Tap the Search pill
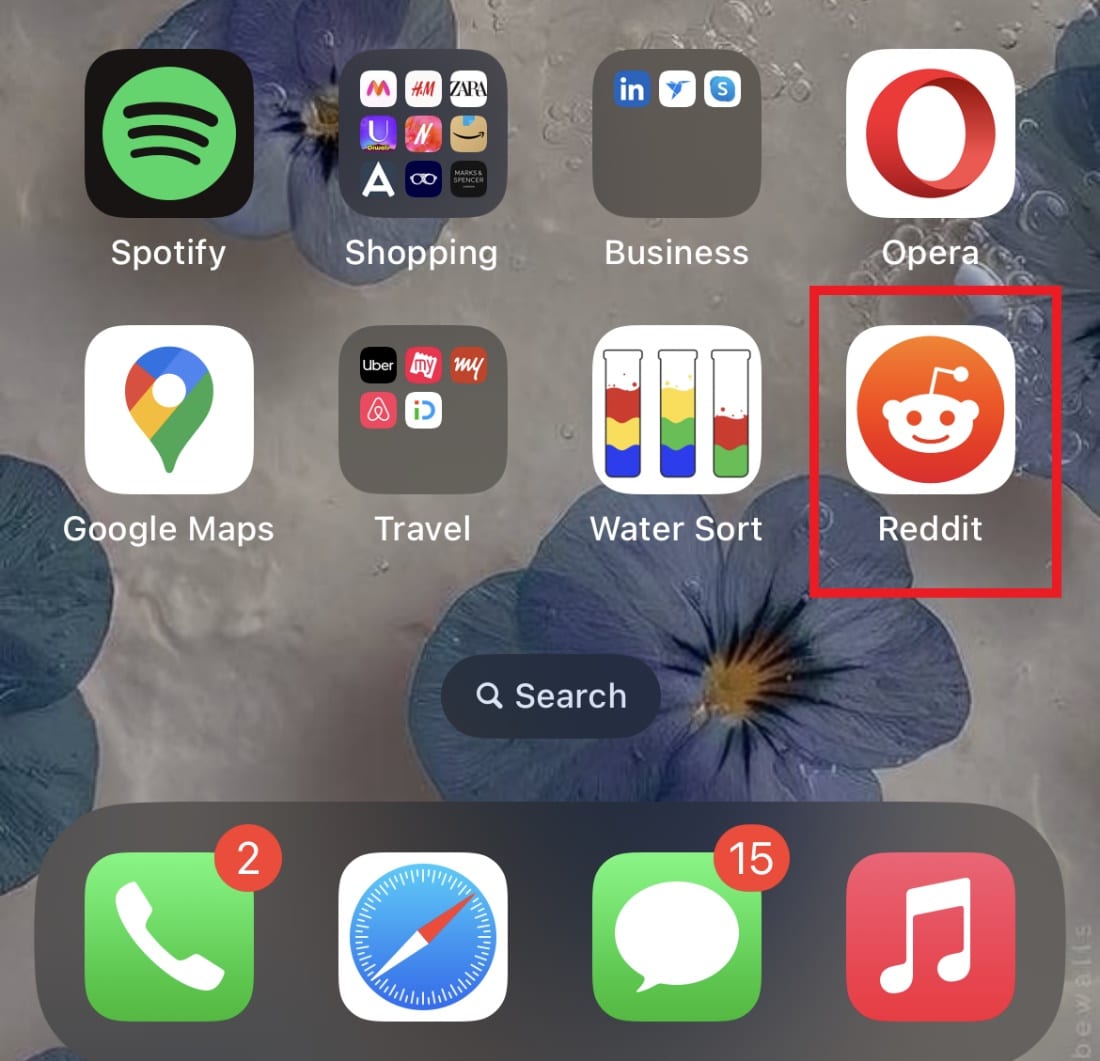This screenshot has width=1100, height=1061. (551, 696)
